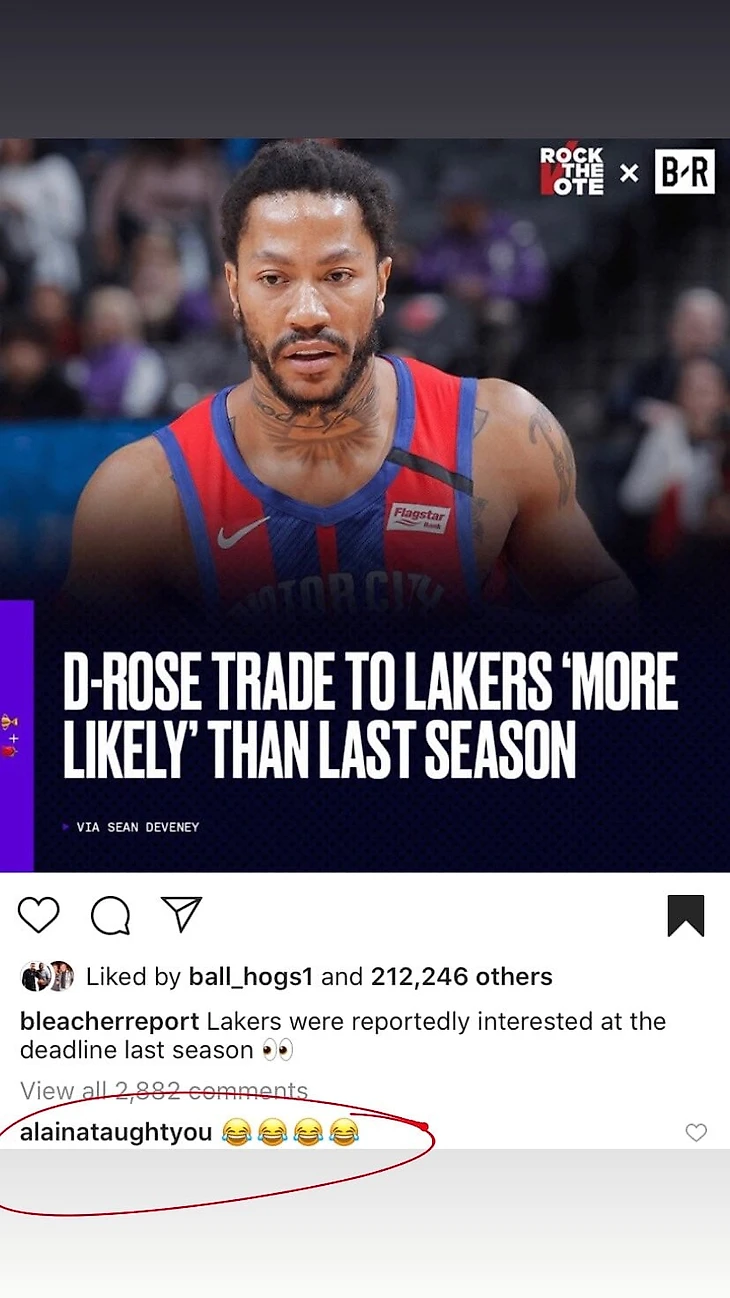This screenshot has height=1298, width=730.
Task: View all 2,882 comments
Action: pyautogui.click(x=164, y=1090)
